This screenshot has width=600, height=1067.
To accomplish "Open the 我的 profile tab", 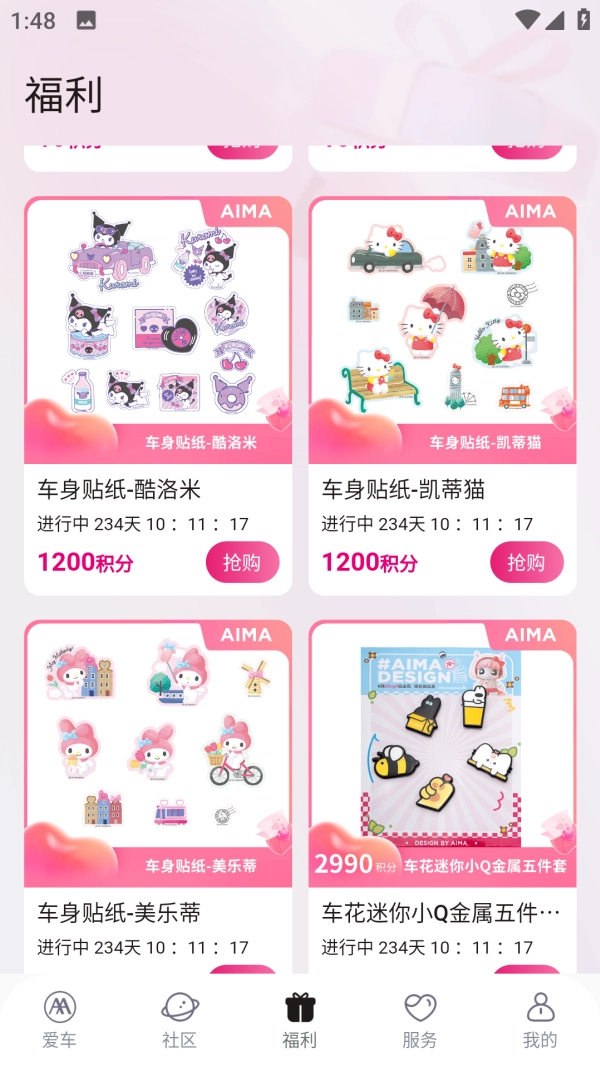I will (x=540, y=1020).
